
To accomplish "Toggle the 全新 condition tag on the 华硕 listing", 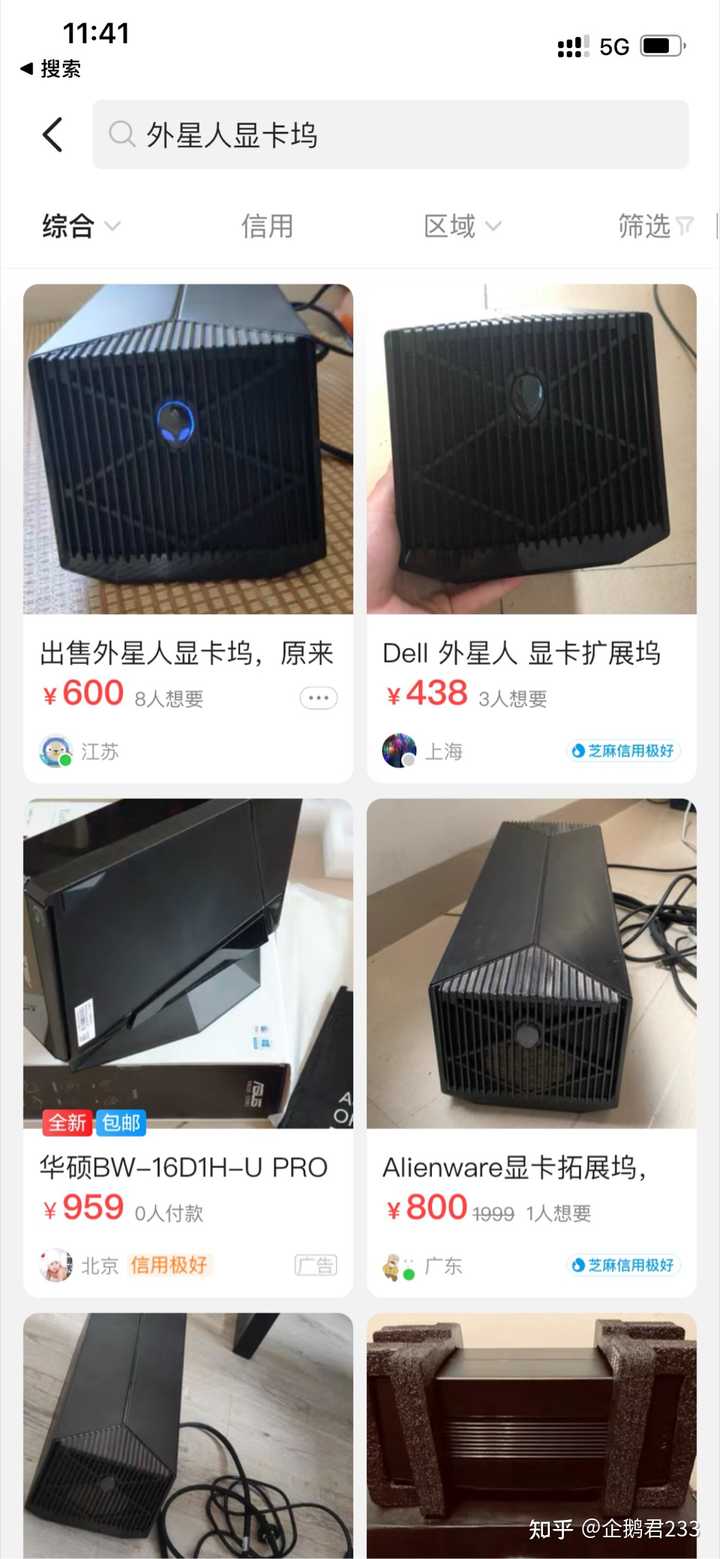I will click(65, 1122).
